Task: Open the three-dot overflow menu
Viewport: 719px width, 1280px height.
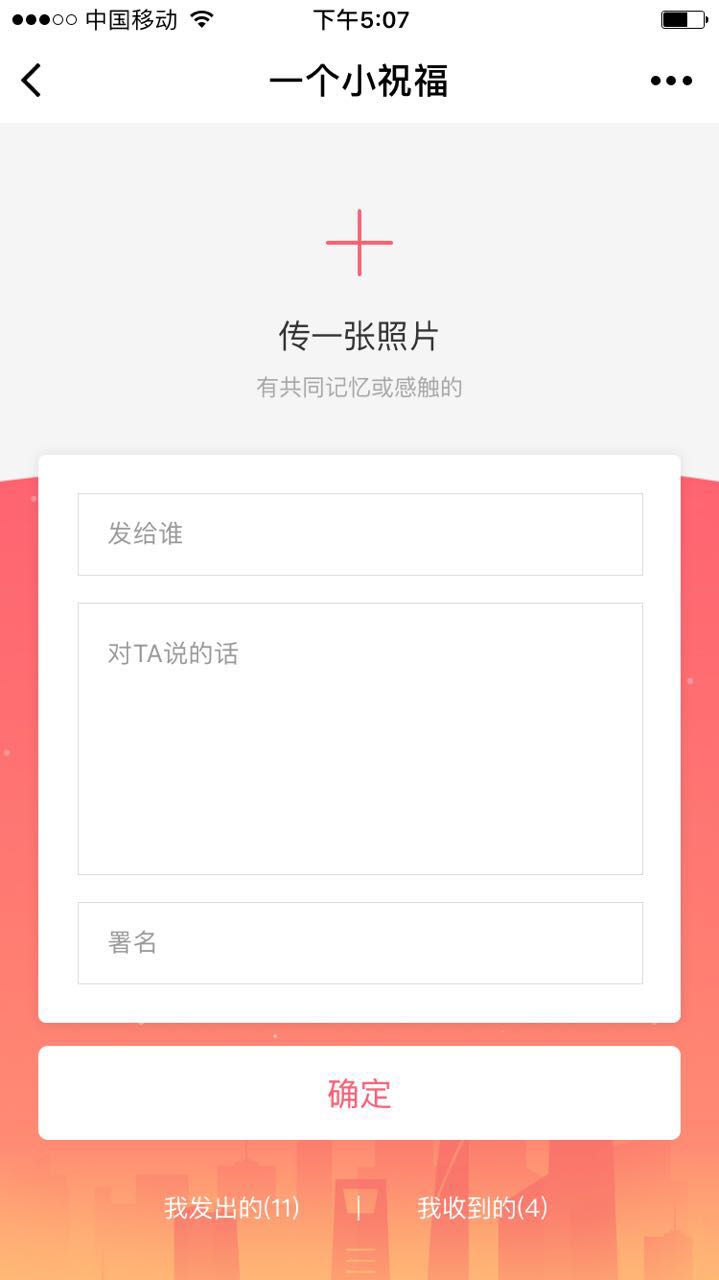Action: click(670, 81)
